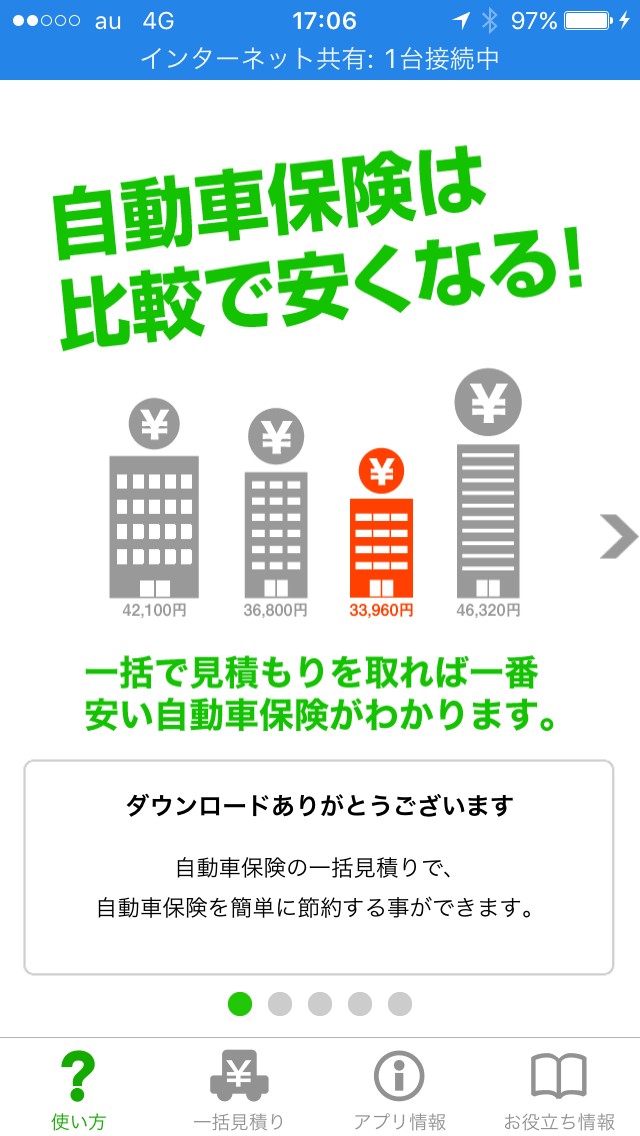Go to the next tutorial slide arrow
640x1136 pixels.
pos(617,536)
